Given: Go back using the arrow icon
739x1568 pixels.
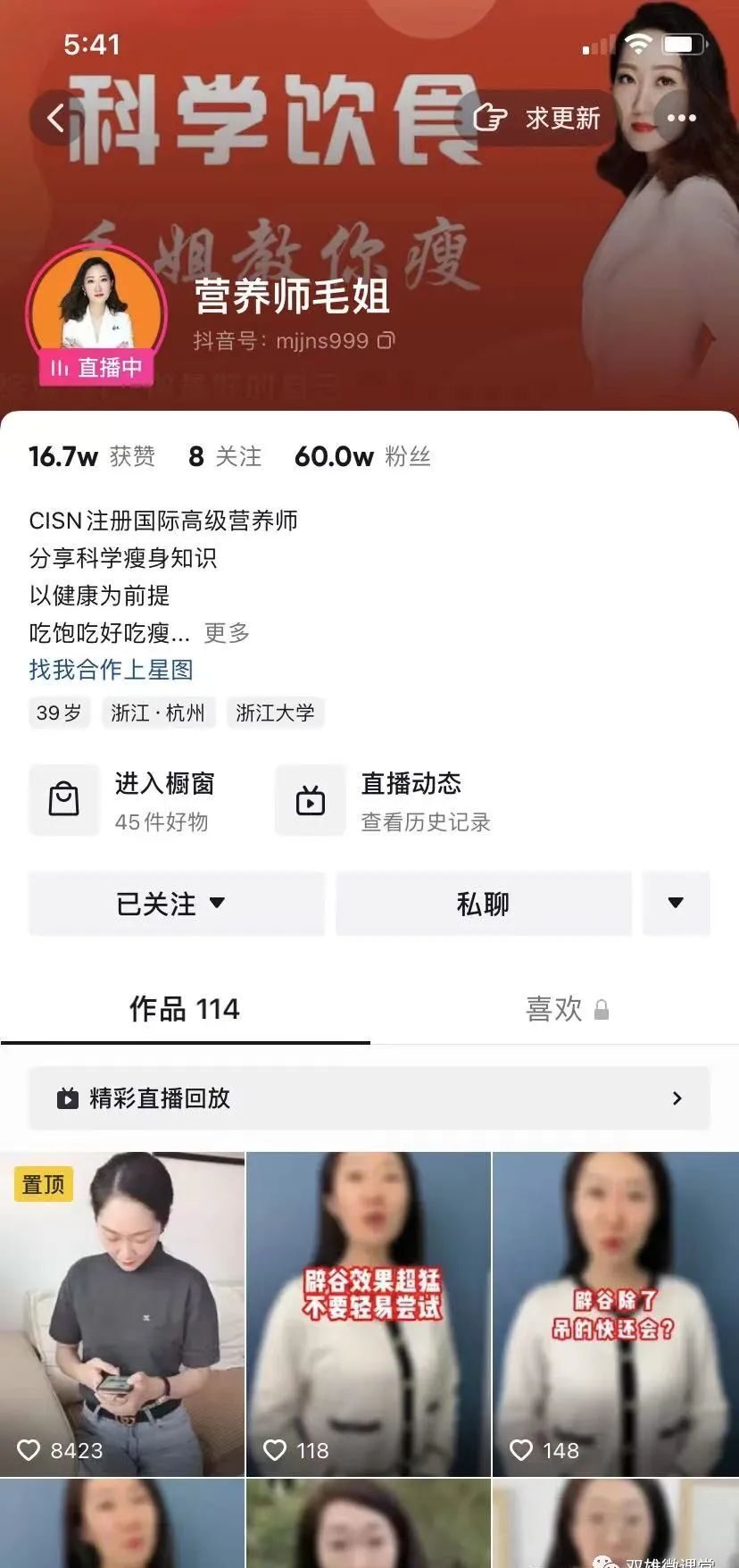Looking at the screenshot, I should 56,117.
